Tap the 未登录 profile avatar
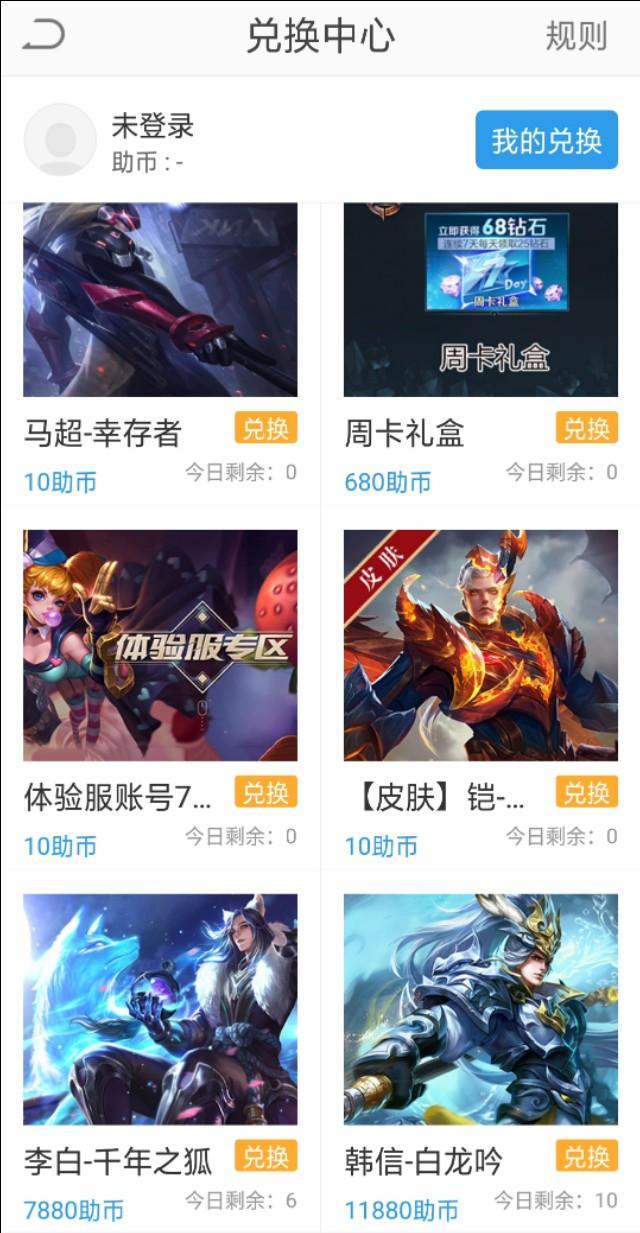Screen dimensions: 640x1233 [x=60, y=140]
